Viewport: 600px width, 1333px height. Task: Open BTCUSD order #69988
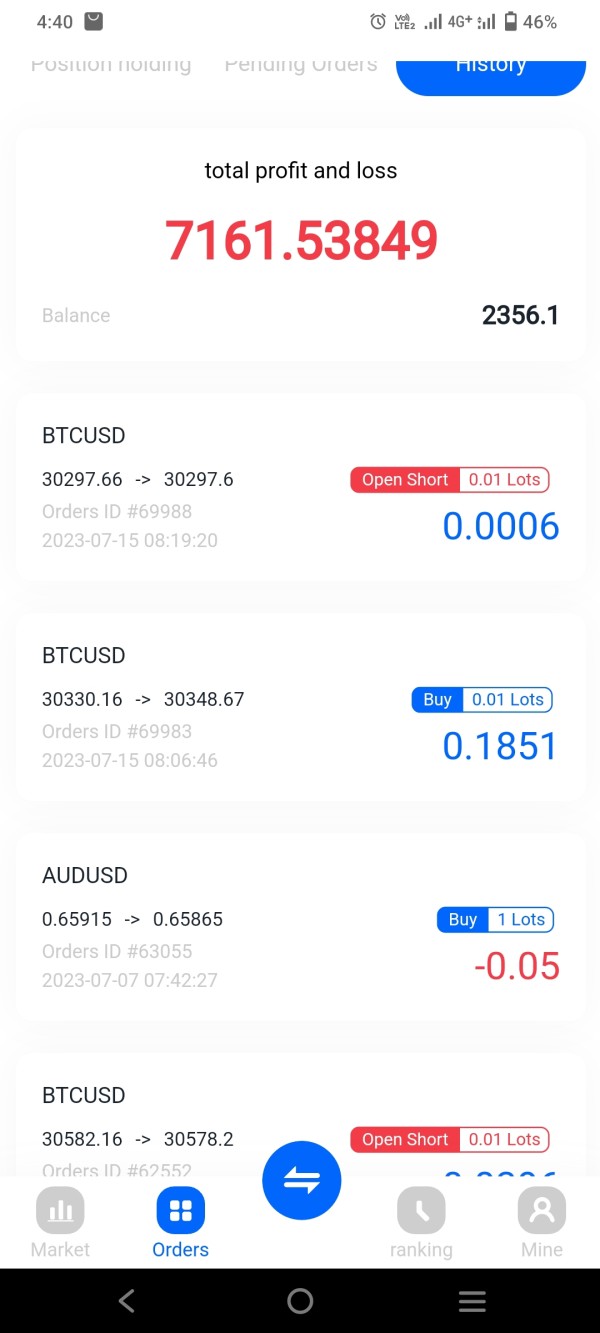click(x=300, y=487)
